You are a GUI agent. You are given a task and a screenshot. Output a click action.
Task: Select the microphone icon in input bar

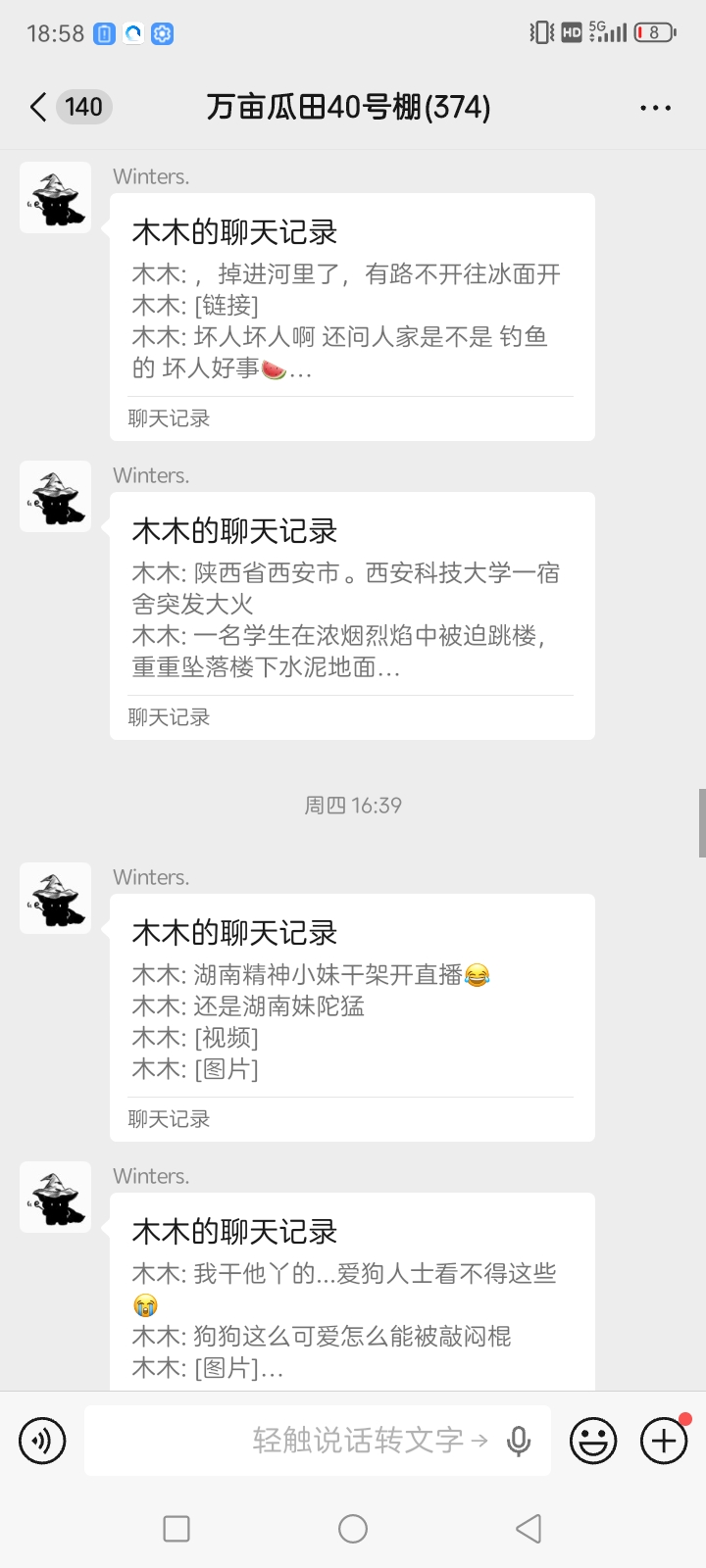518,1440
